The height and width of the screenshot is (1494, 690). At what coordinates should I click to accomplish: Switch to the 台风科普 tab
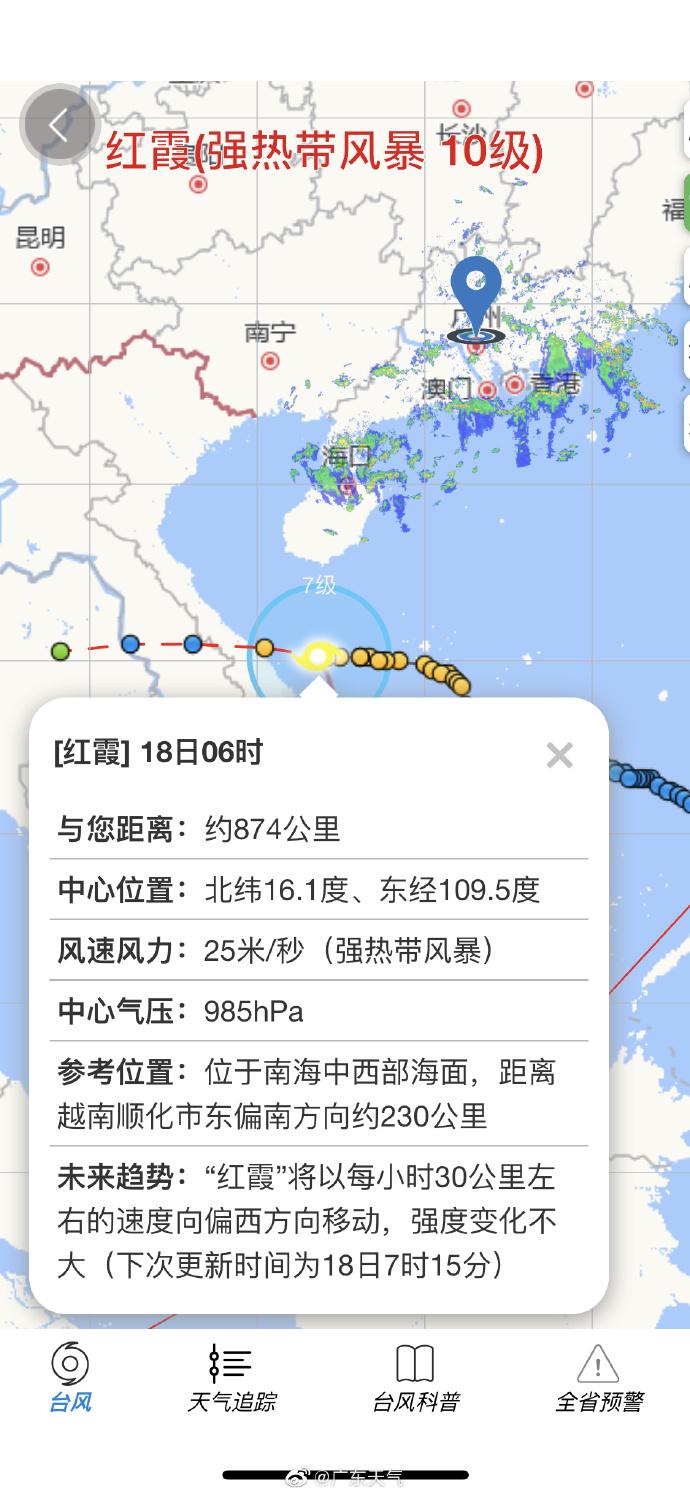click(415, 1378)
